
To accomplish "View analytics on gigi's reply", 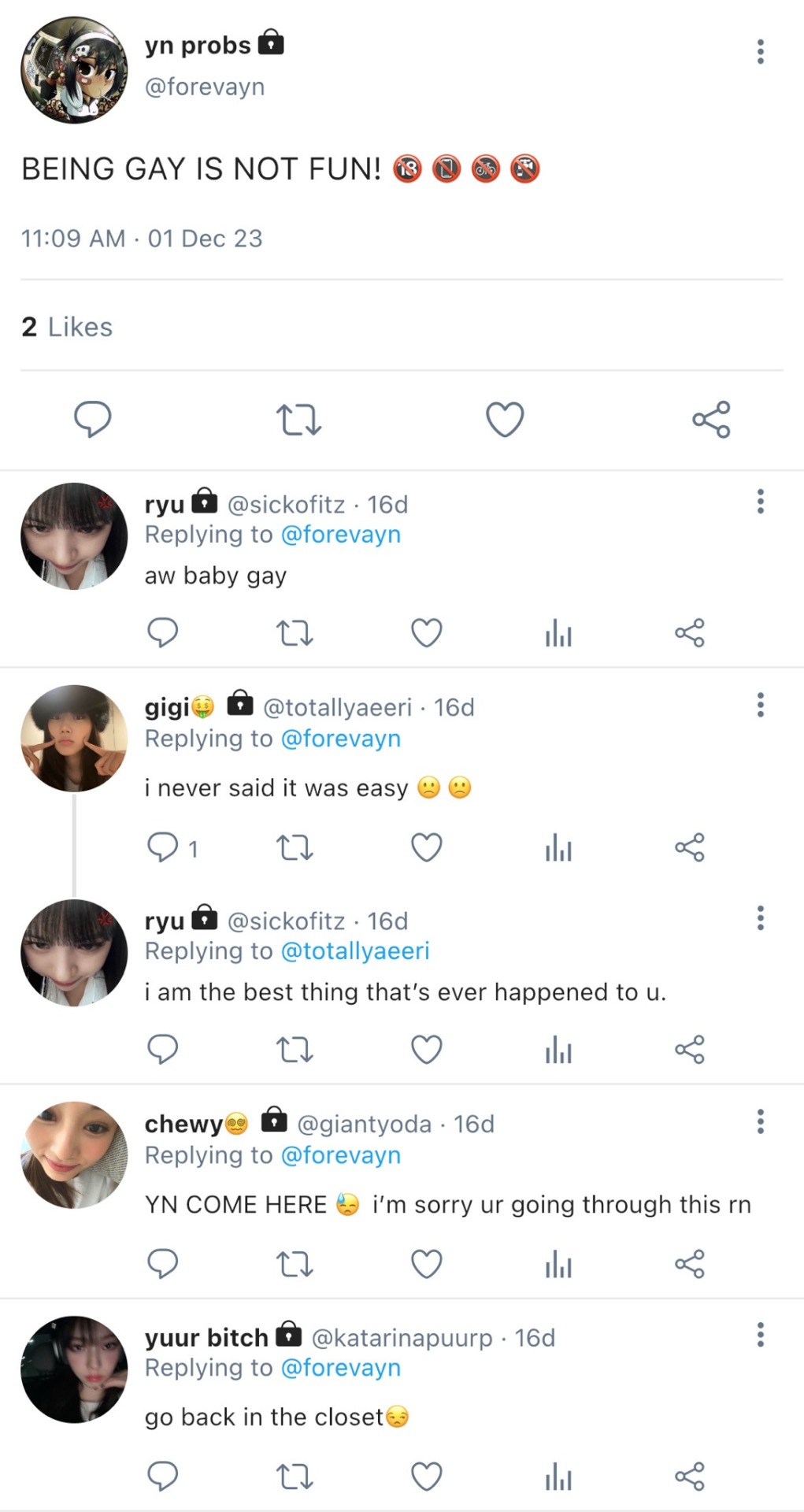I will click(x=558, y=848).
